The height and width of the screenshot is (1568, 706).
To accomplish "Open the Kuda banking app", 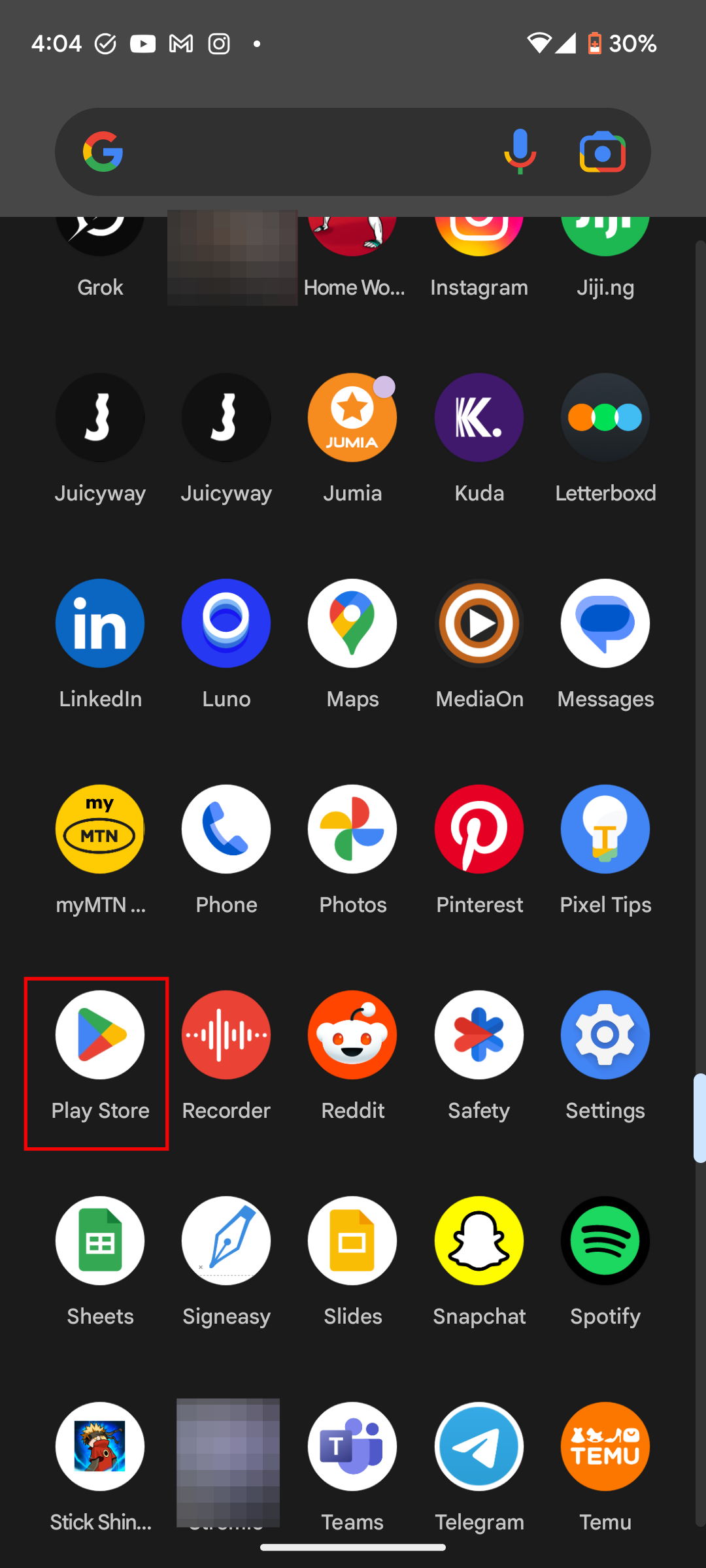I will point(479,417).
